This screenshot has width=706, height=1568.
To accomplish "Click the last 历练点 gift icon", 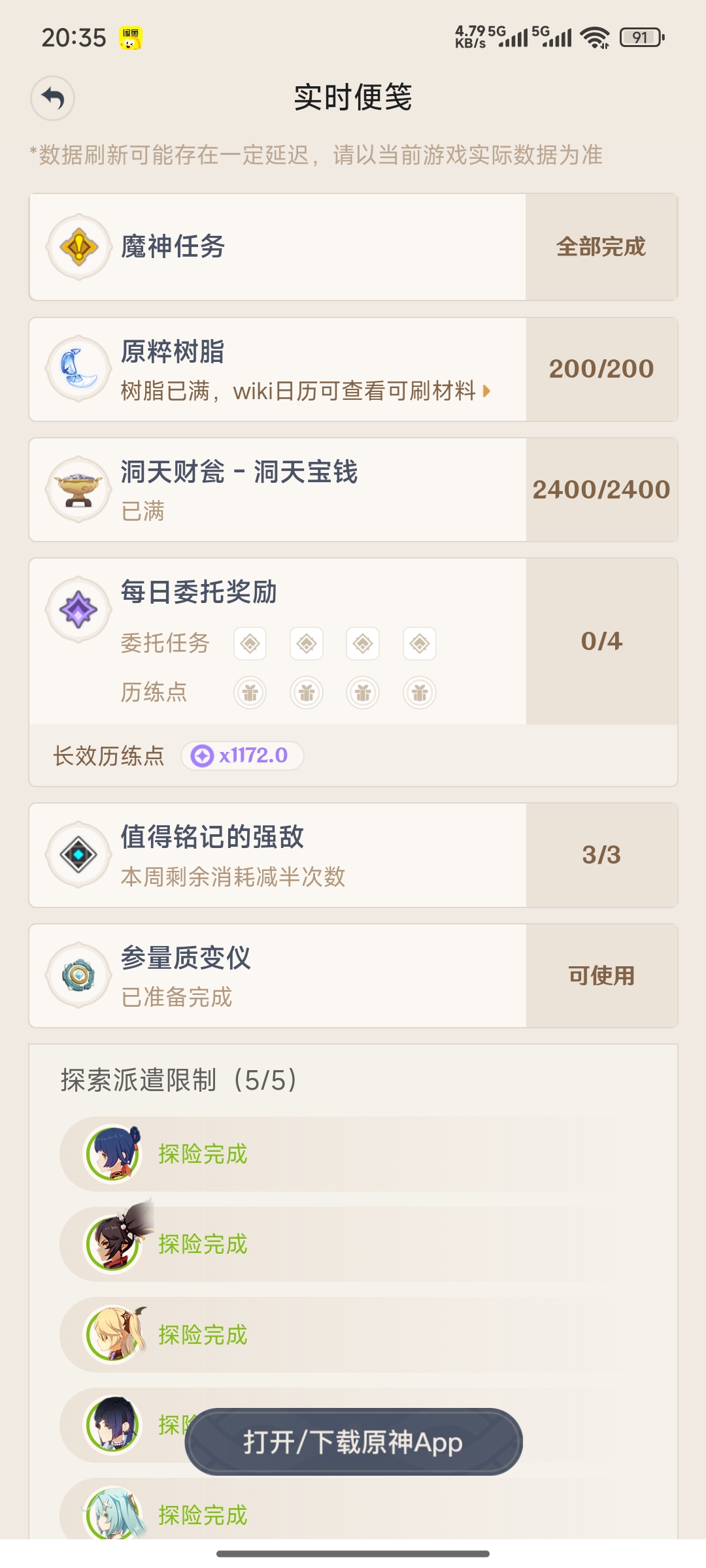I will 419,693.
